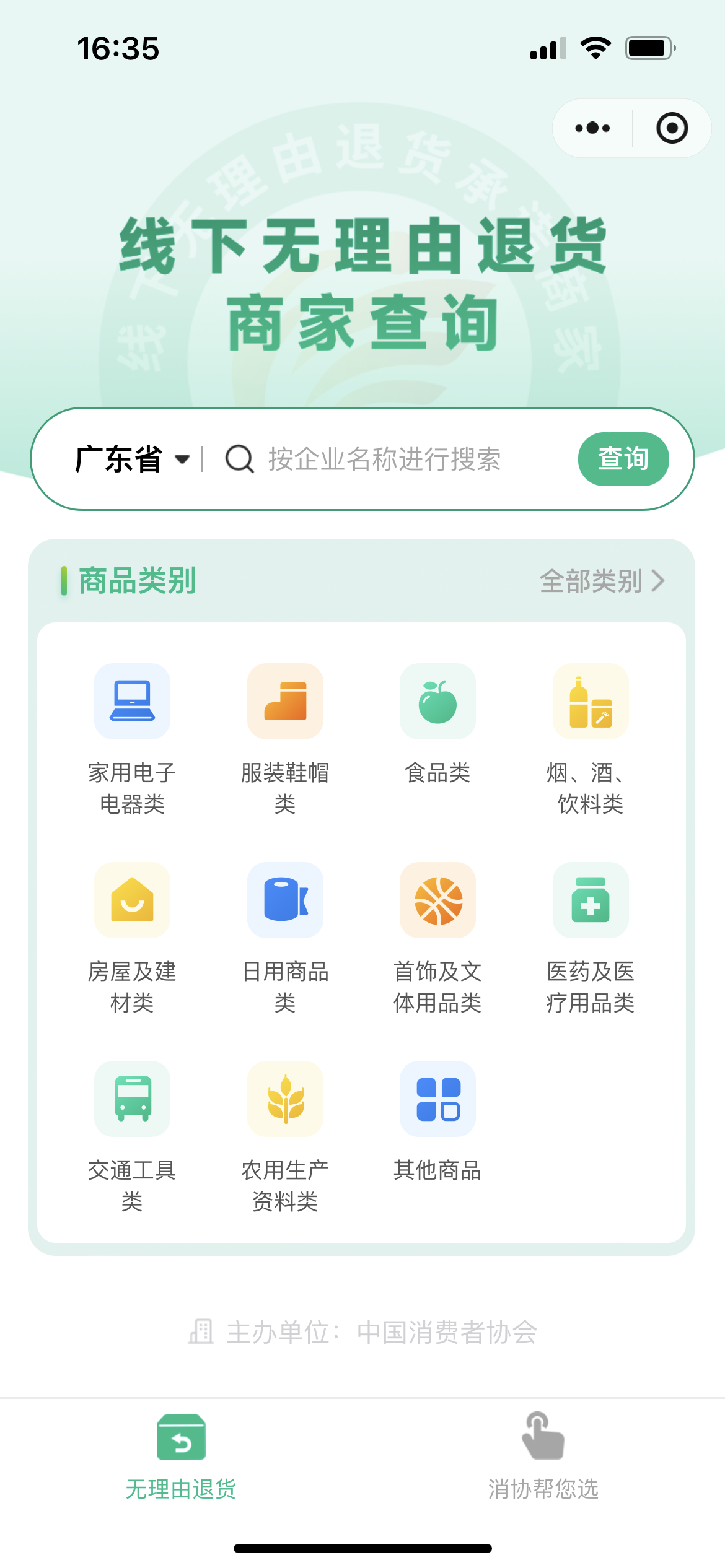View 全部类别 categories
725x1568 pixels.
coord(602,581)
